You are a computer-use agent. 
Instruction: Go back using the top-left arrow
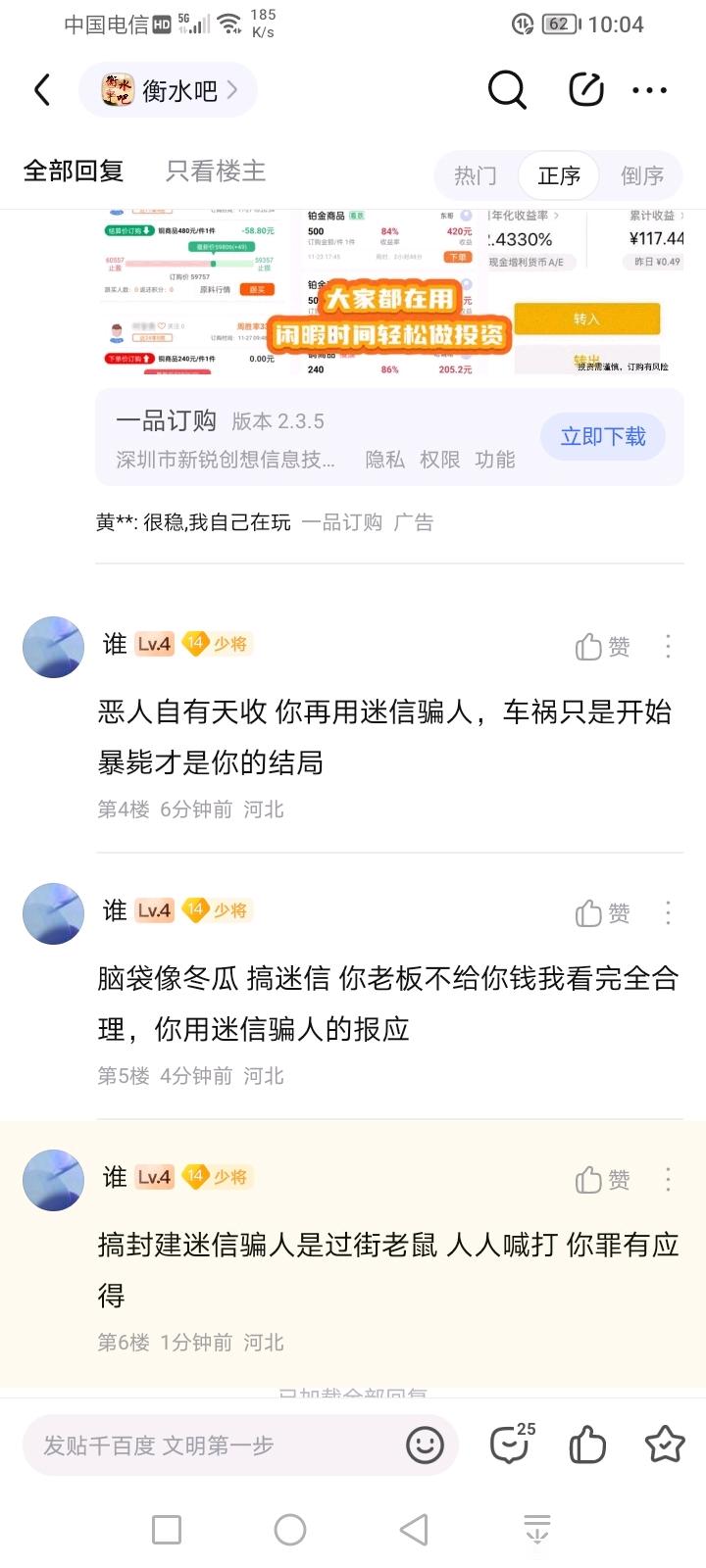[42, 90]
